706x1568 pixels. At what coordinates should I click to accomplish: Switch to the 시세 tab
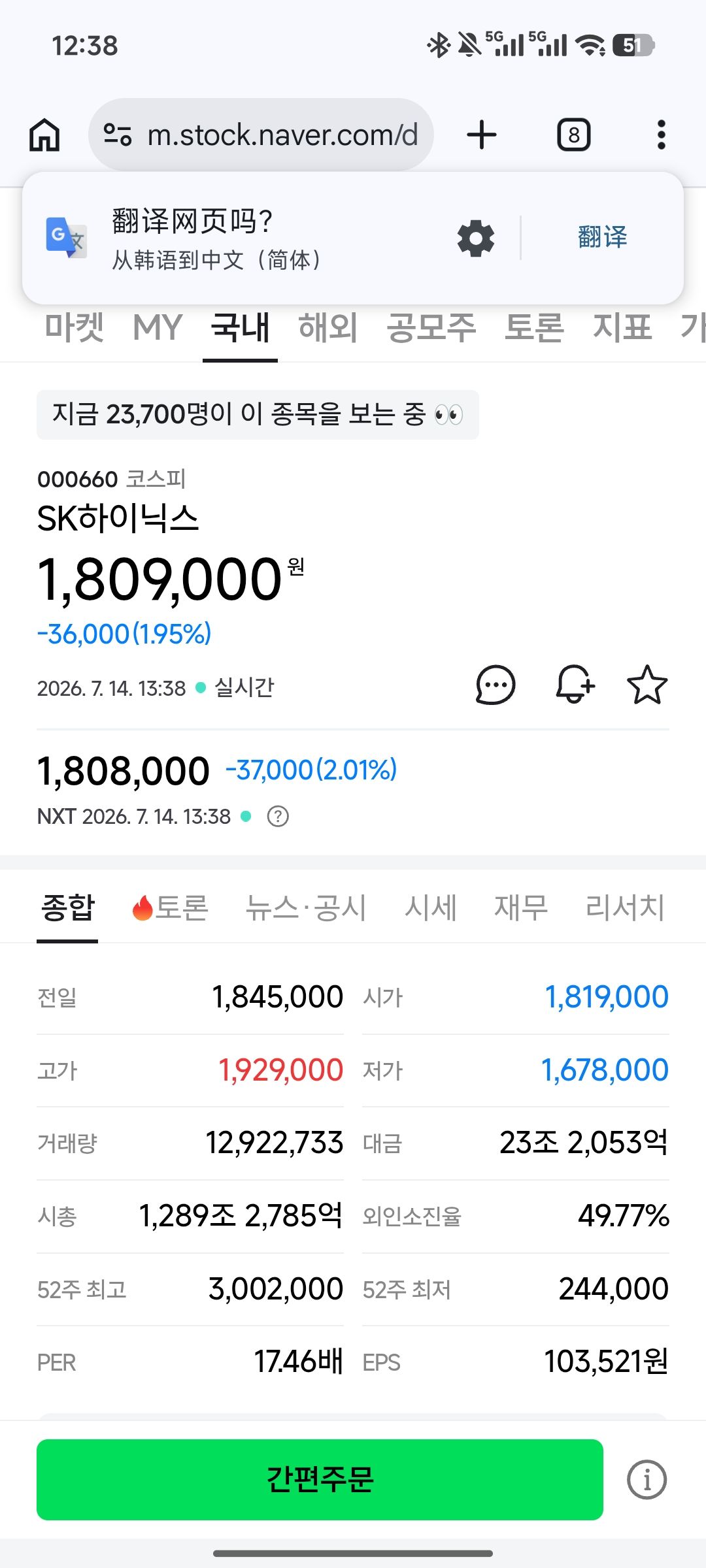430,907
